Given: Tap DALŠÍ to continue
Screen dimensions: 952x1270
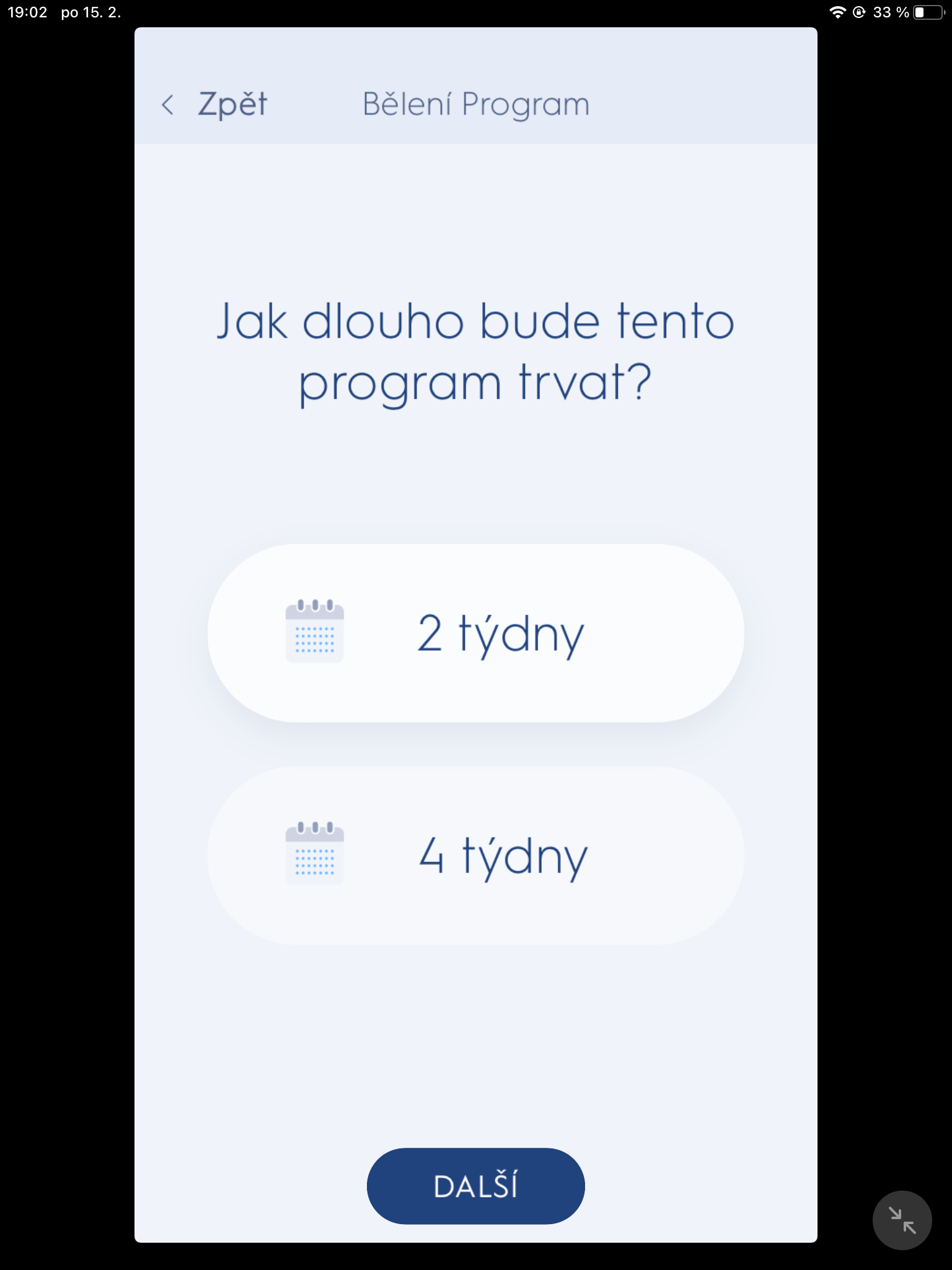Looking at the screenshot, I should (475, 1186).
